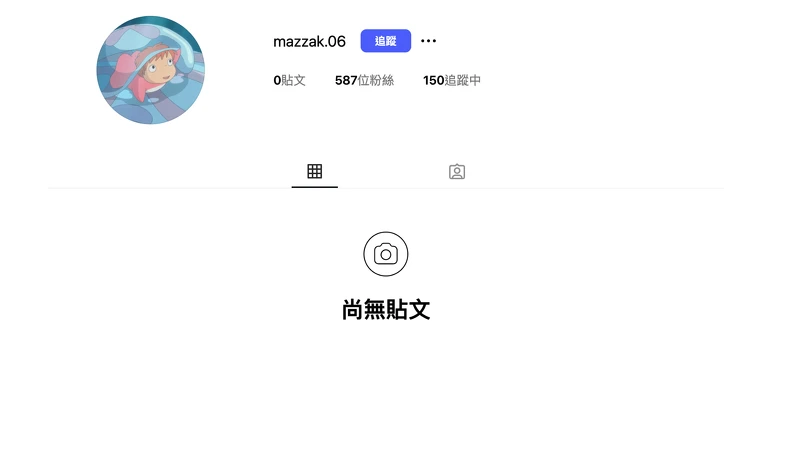Viewport: 800px width, 450px height.
Task: View mazzak.06's profile picture
Action: tap(150, 70)
